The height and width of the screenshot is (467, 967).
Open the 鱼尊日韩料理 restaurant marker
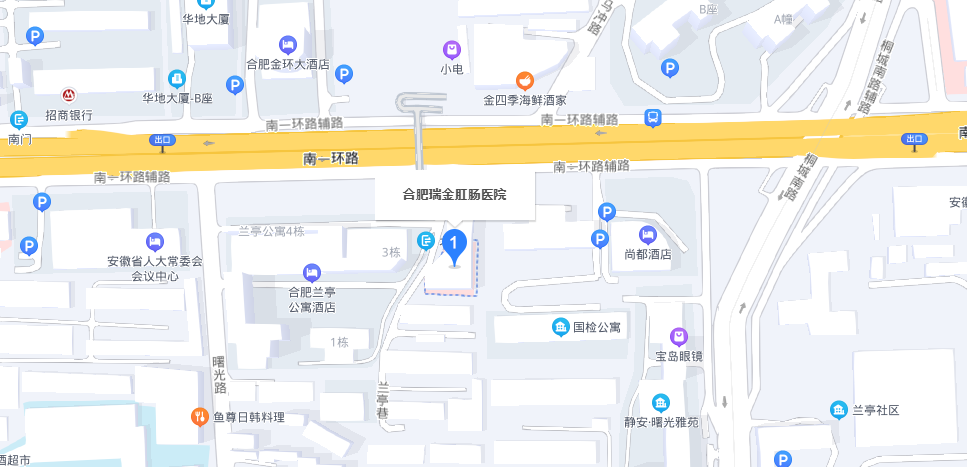200,416
